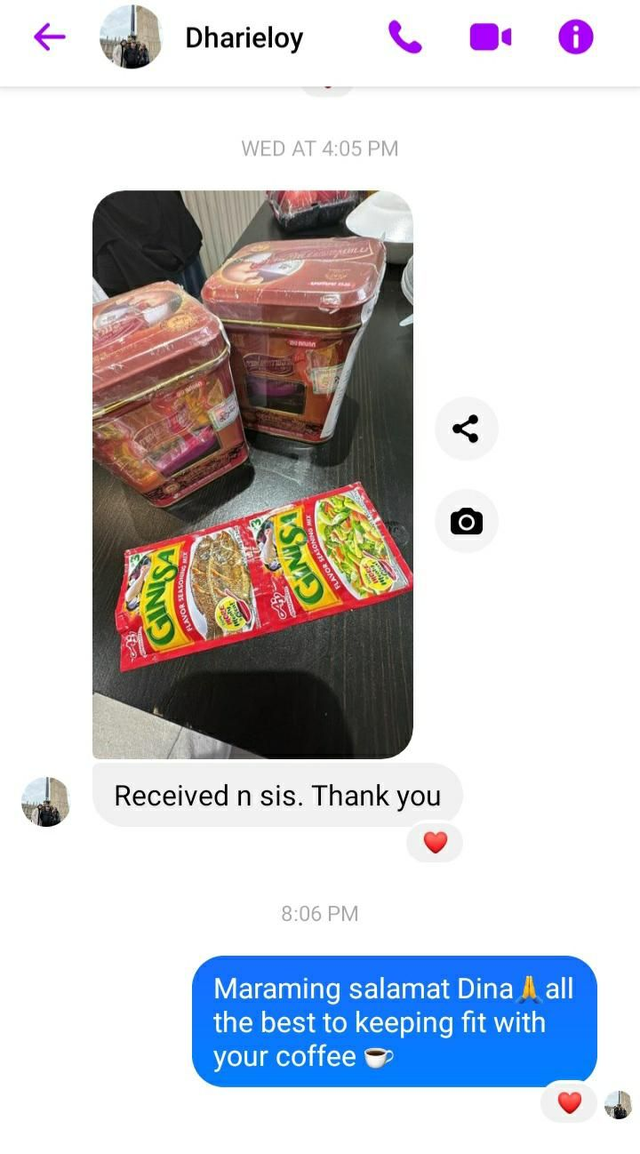Viewport: 640px width, 1154px height.
Task: View heart reaction on "Received n sis" message
Action: (435, 843)
